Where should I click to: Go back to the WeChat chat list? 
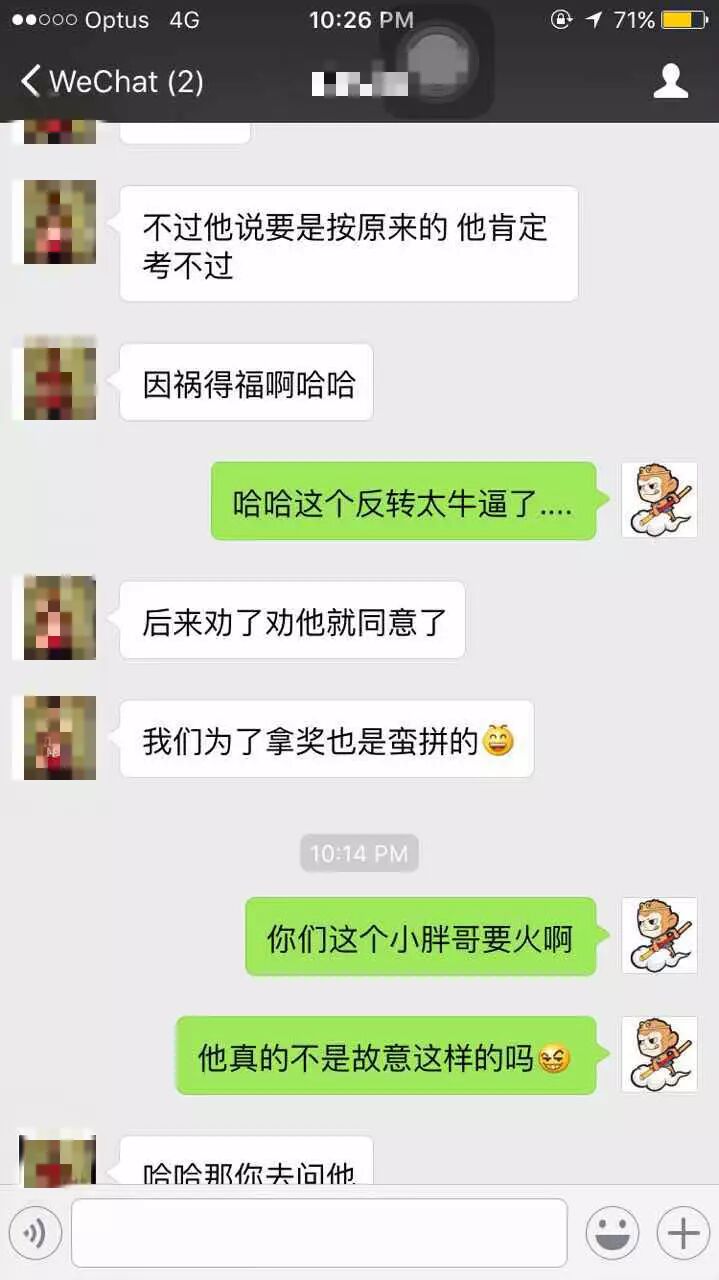point(110,81)
